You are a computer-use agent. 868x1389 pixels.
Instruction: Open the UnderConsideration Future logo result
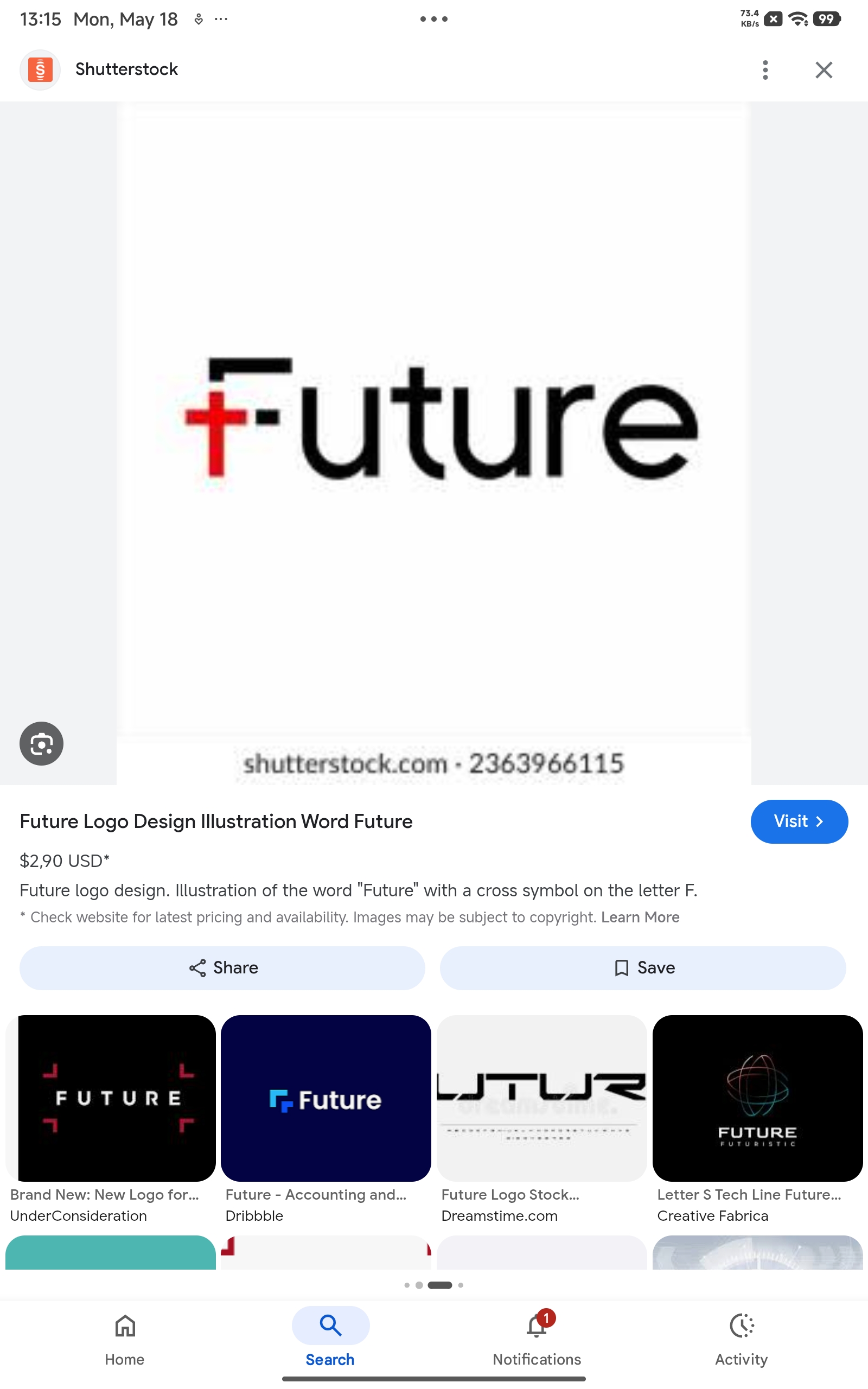(x=110, y=1119)
